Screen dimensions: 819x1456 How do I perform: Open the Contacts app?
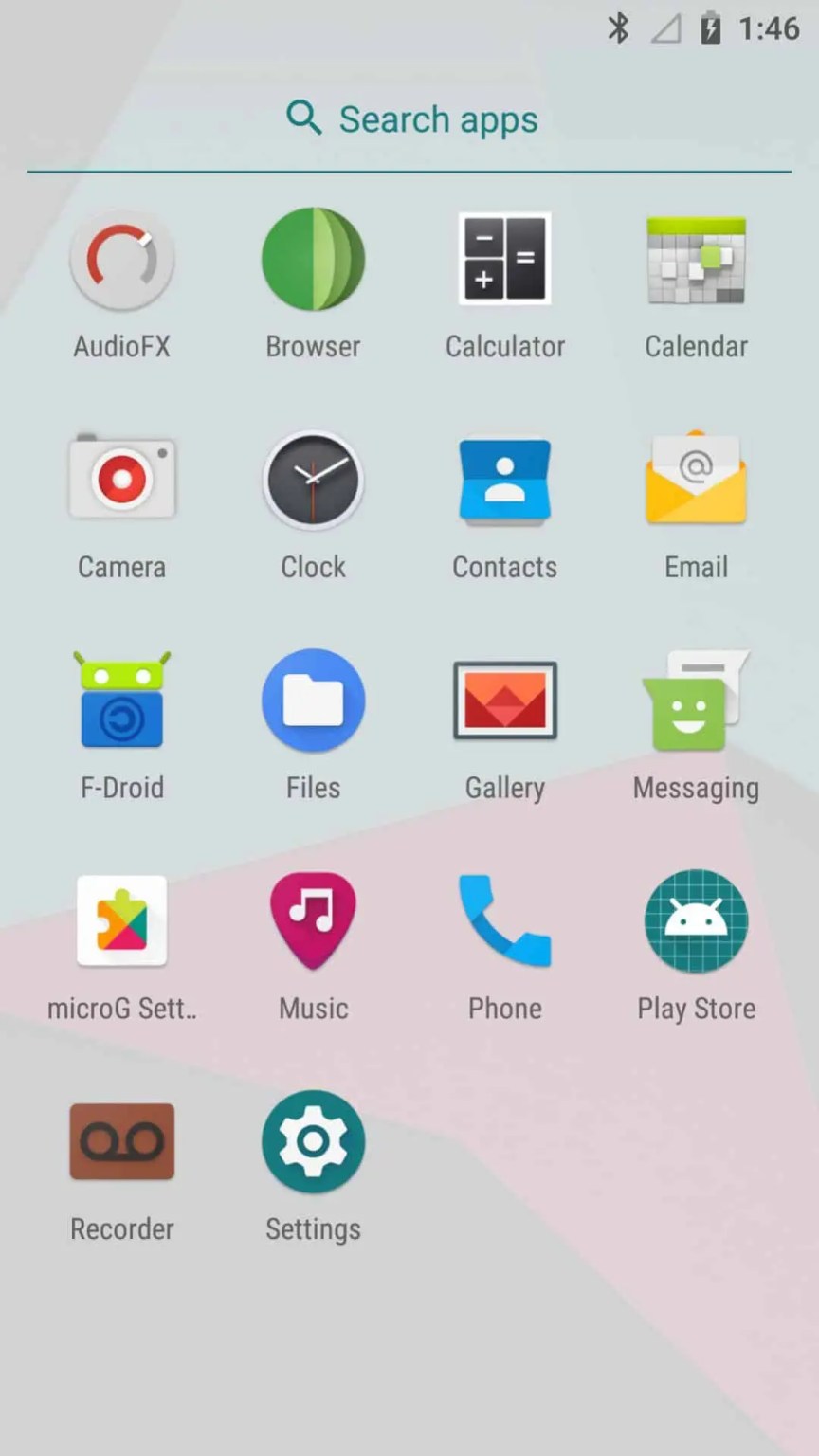point(504,479)
